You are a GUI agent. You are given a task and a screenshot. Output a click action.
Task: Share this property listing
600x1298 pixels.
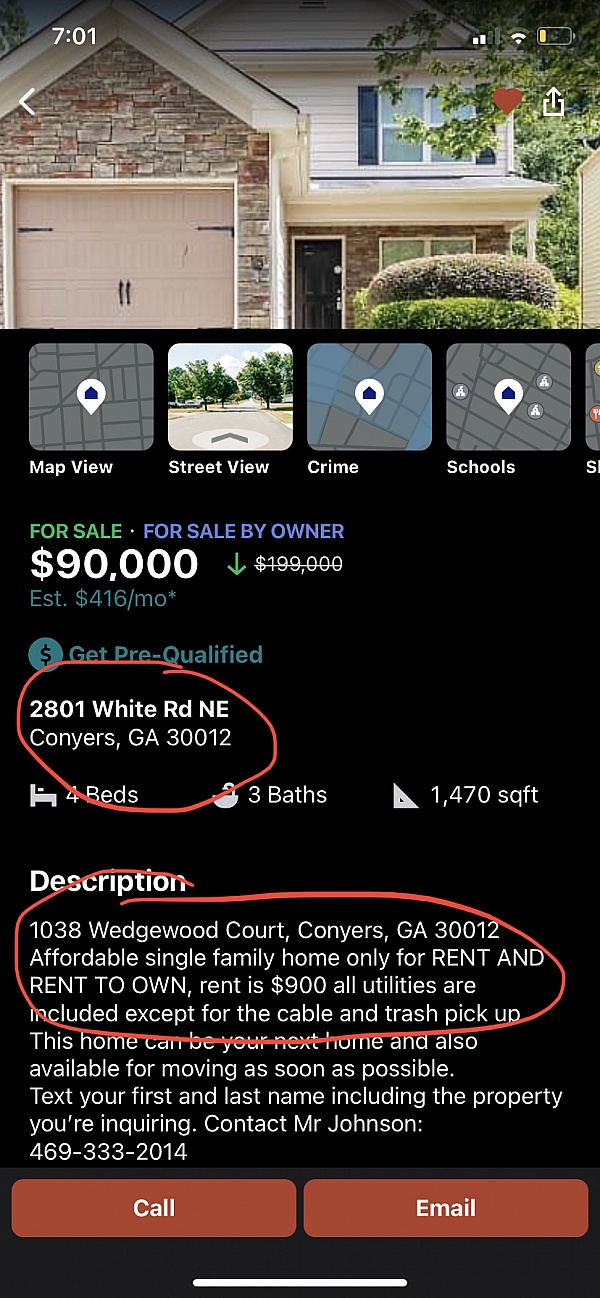554,101
